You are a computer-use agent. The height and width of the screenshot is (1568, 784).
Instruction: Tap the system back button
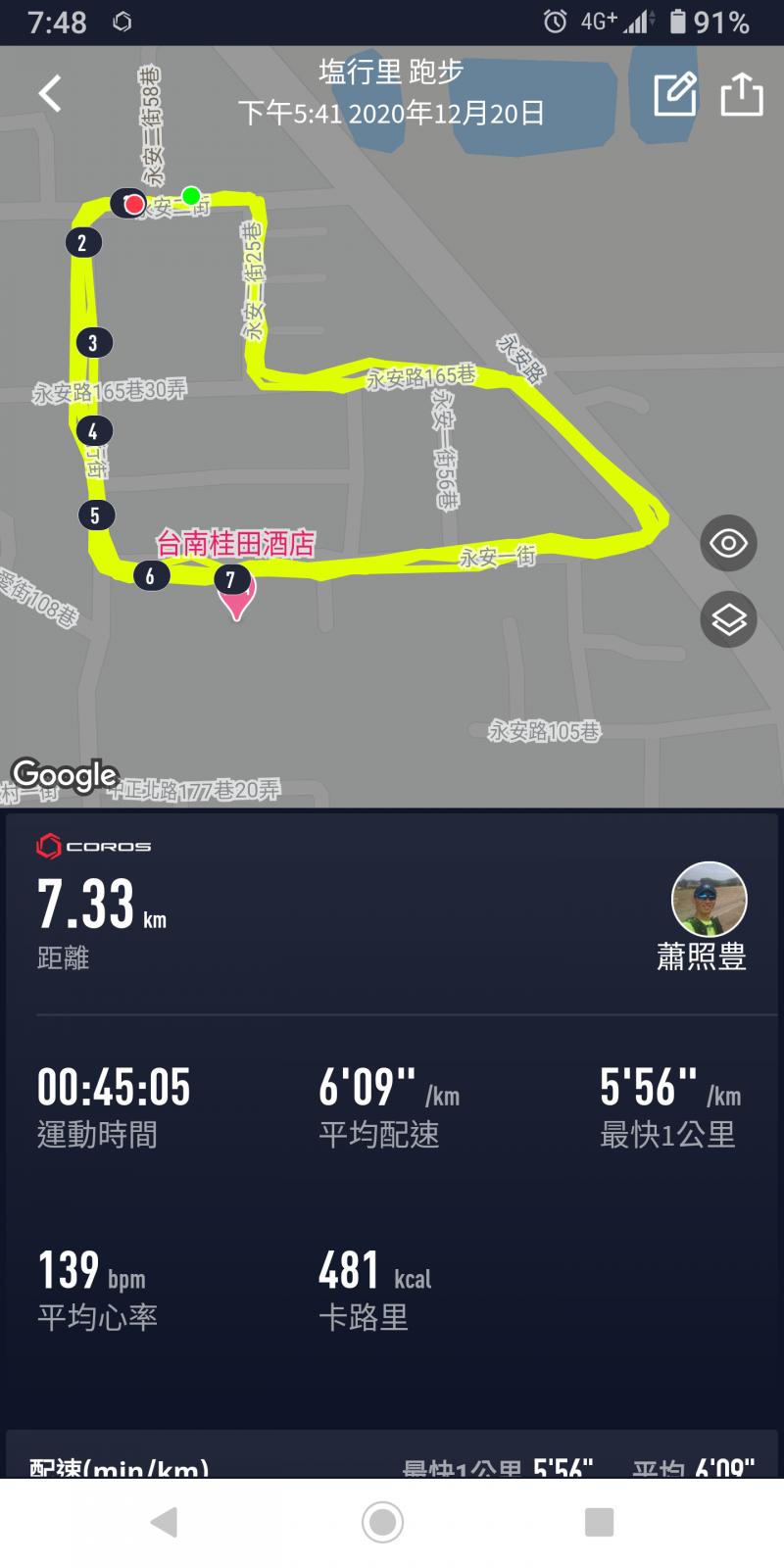point(164,1522)
